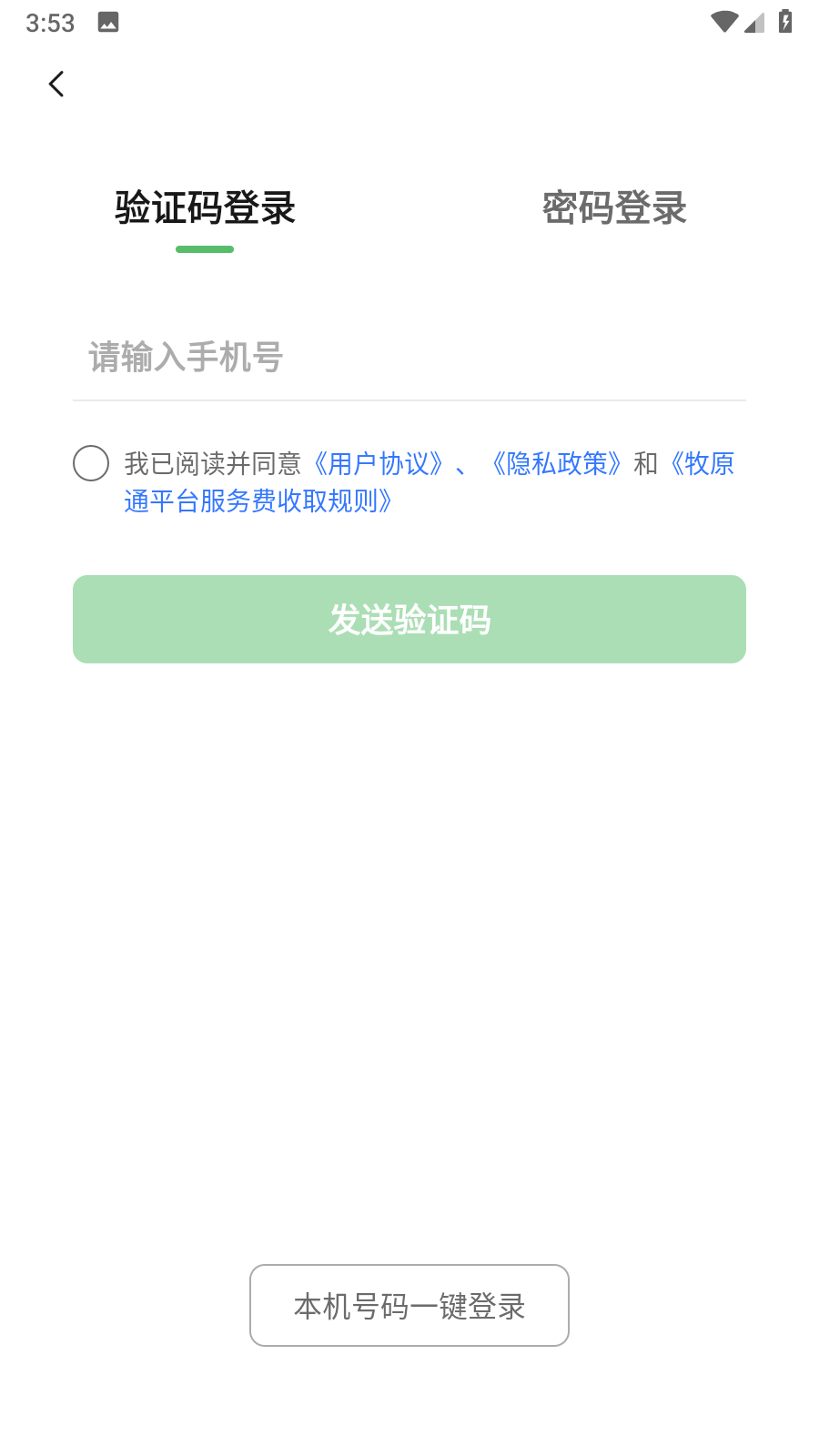This screenshot has width=819, height=1456.
Task: Select the 验证码登录 tab
Action: [204, 207]
